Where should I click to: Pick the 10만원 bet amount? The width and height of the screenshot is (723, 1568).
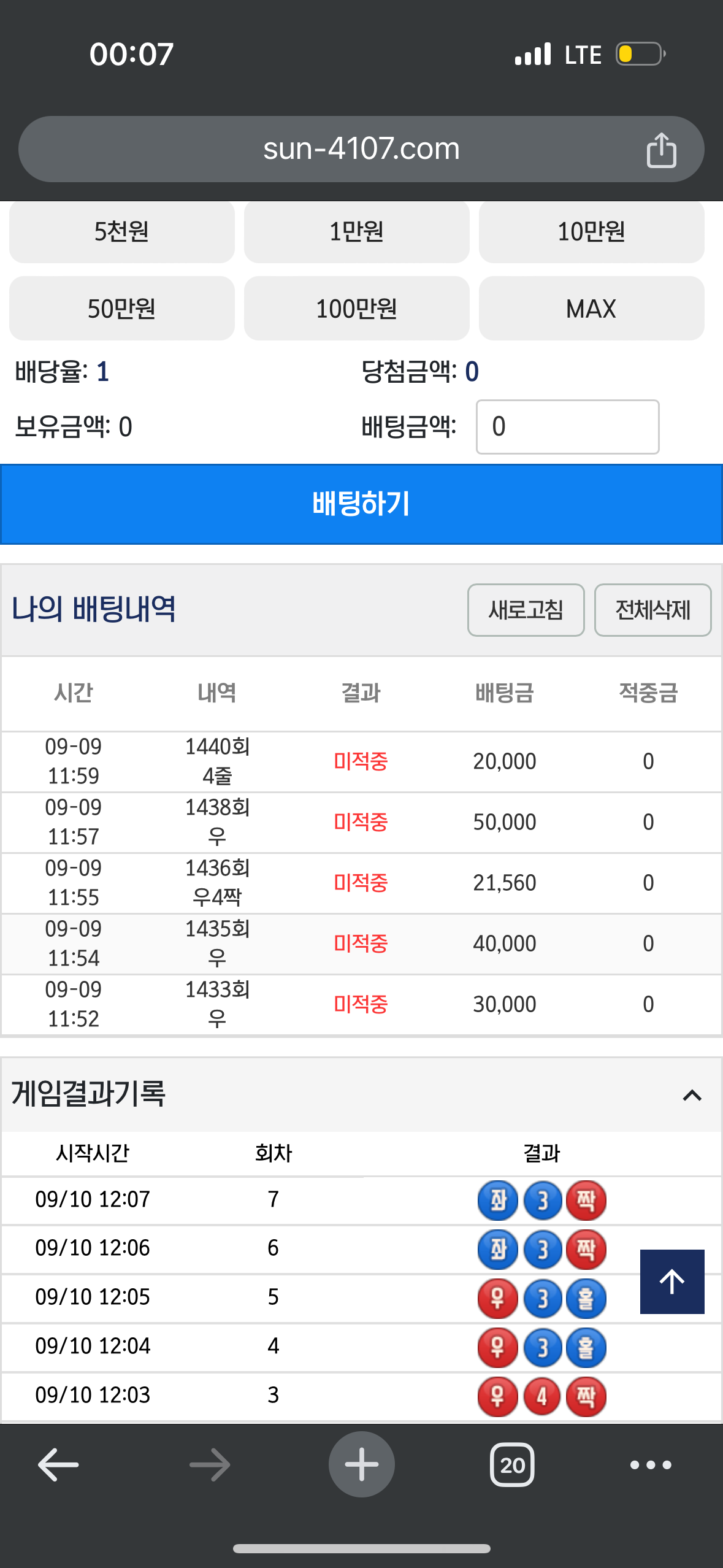(591, 232)
